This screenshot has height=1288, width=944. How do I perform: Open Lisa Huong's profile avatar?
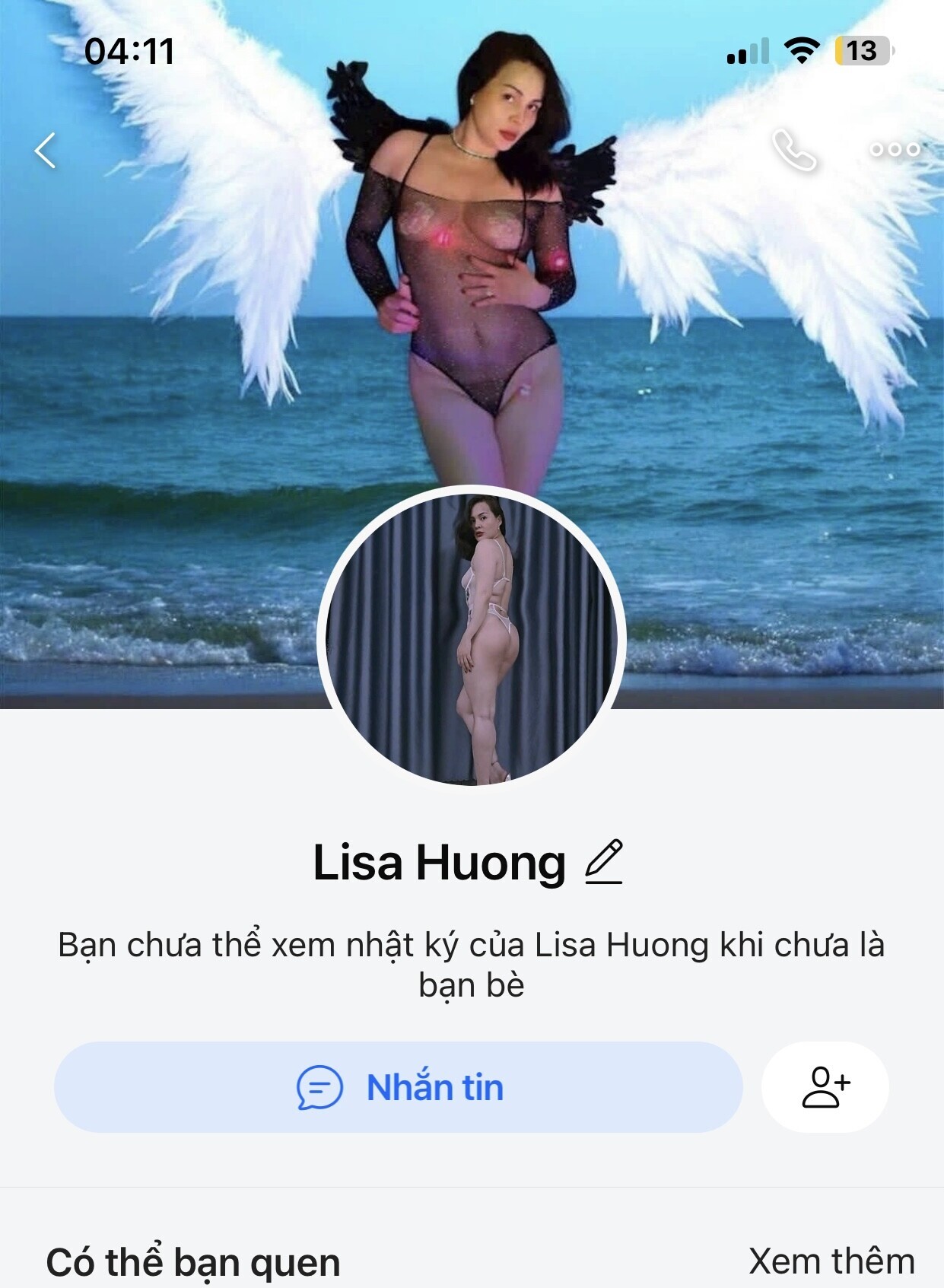click(x=472, y=639)
